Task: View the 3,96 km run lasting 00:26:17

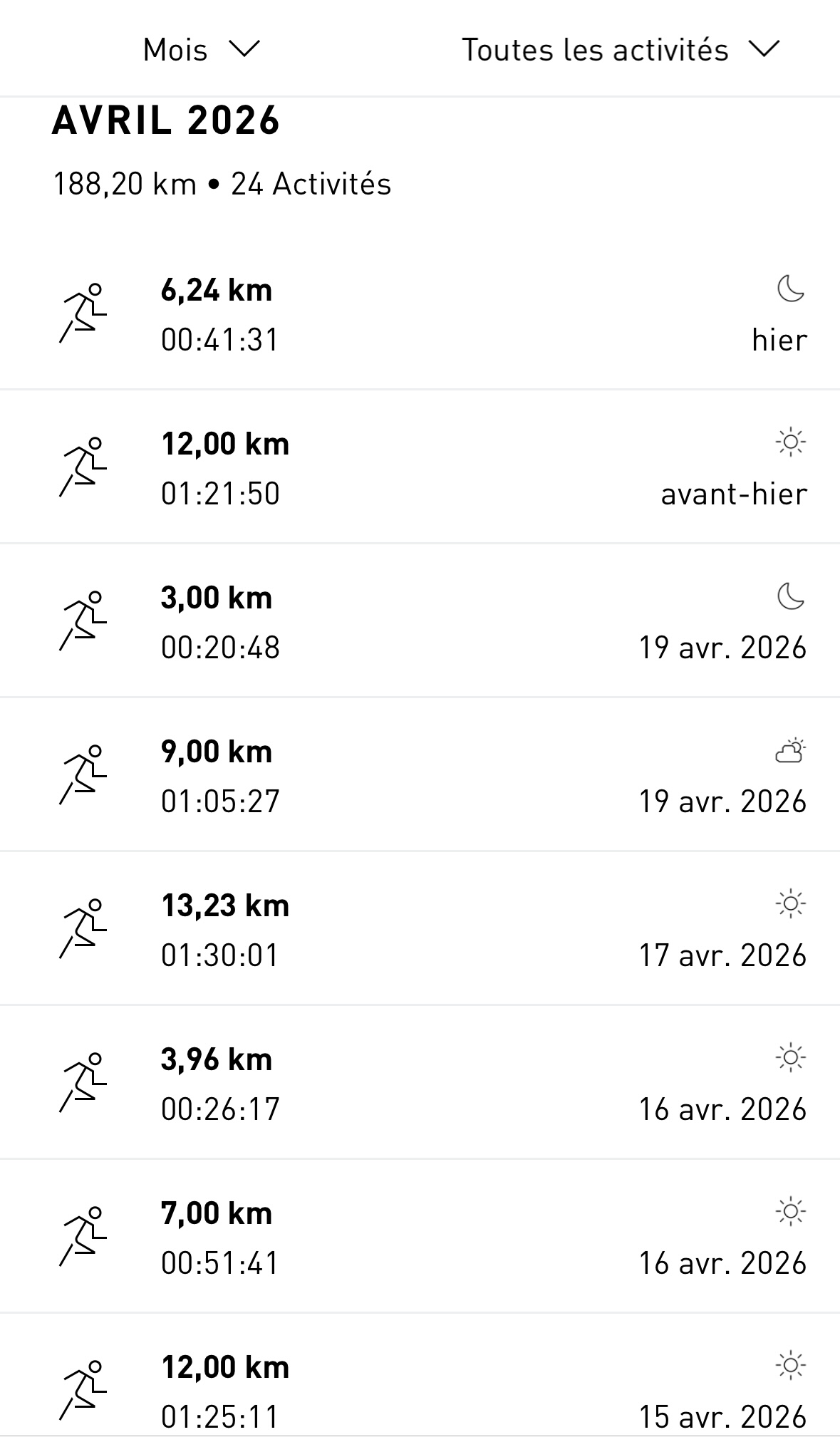Action: (420, 1084)
